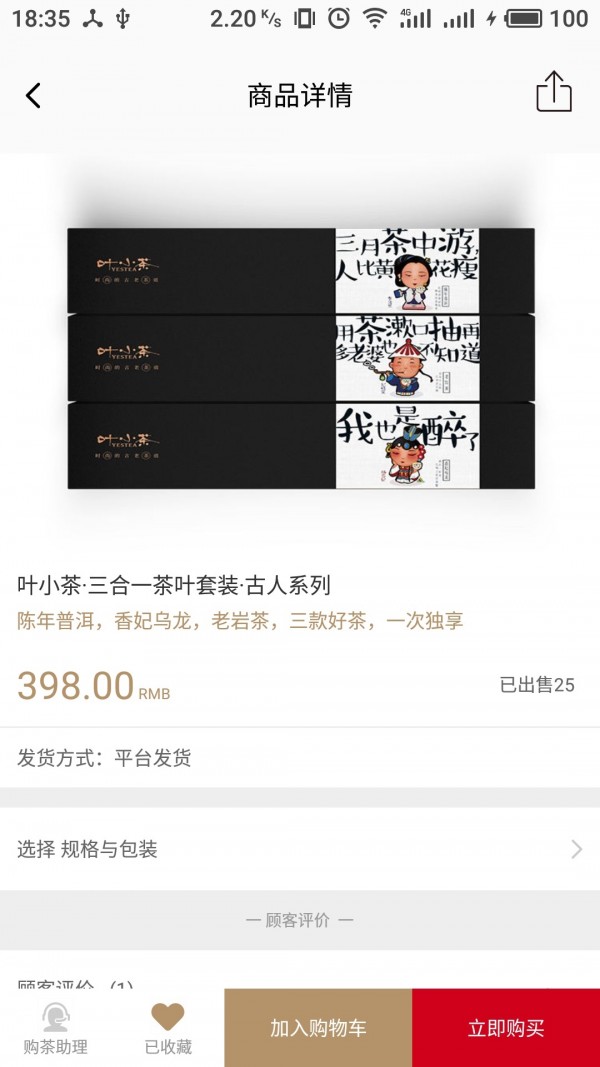Image resolution: width=600 pixels, height=1067 pixels.
Task: Tap 加入购物车 to add to cart
Action: coord(318,1028)
